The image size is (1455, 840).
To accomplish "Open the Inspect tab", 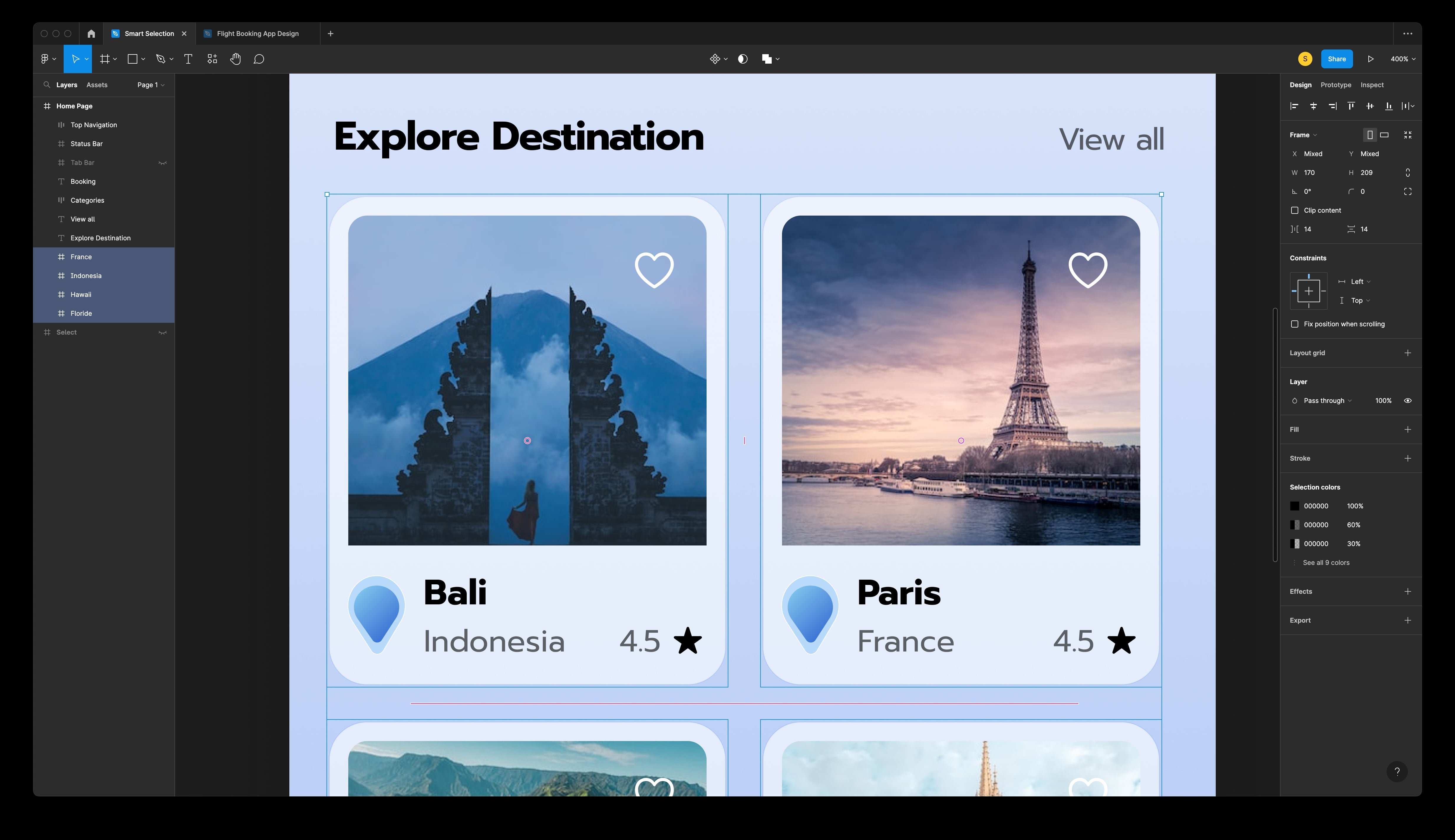I will coord(1371,85).
